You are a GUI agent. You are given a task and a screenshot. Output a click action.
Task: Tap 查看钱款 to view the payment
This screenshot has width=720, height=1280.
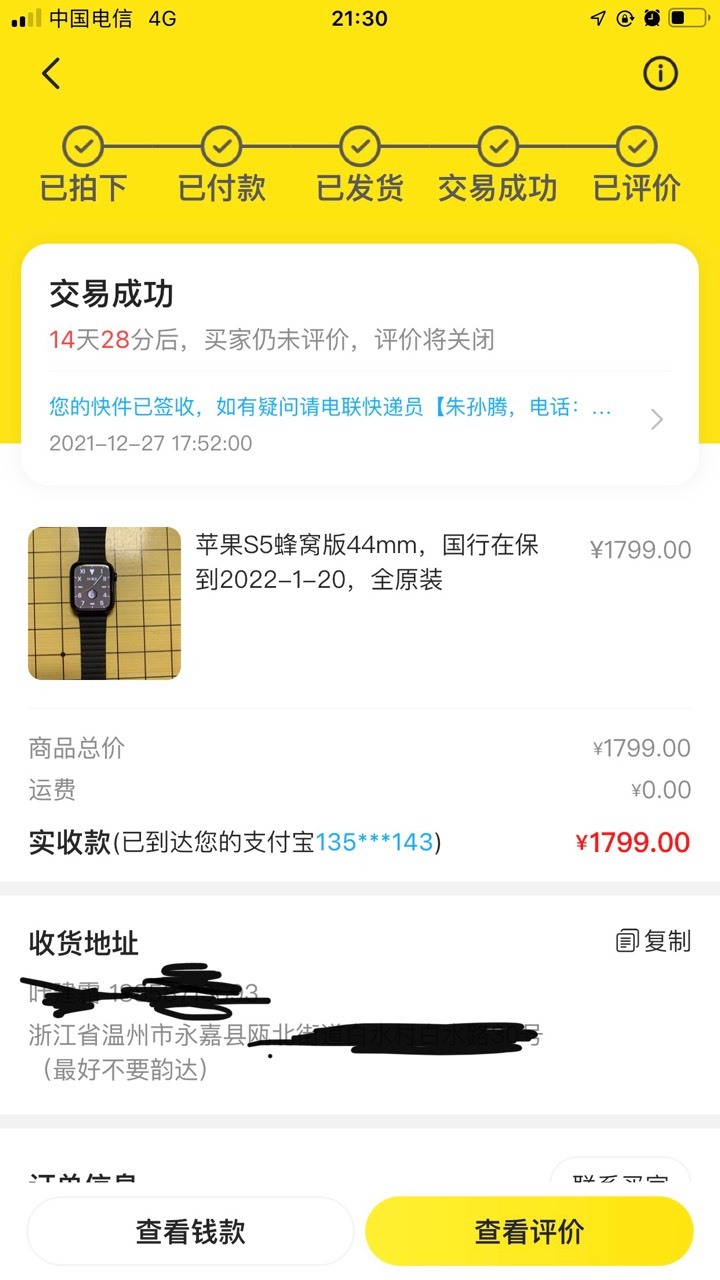pyautogui.click(x=190, y=1231)
